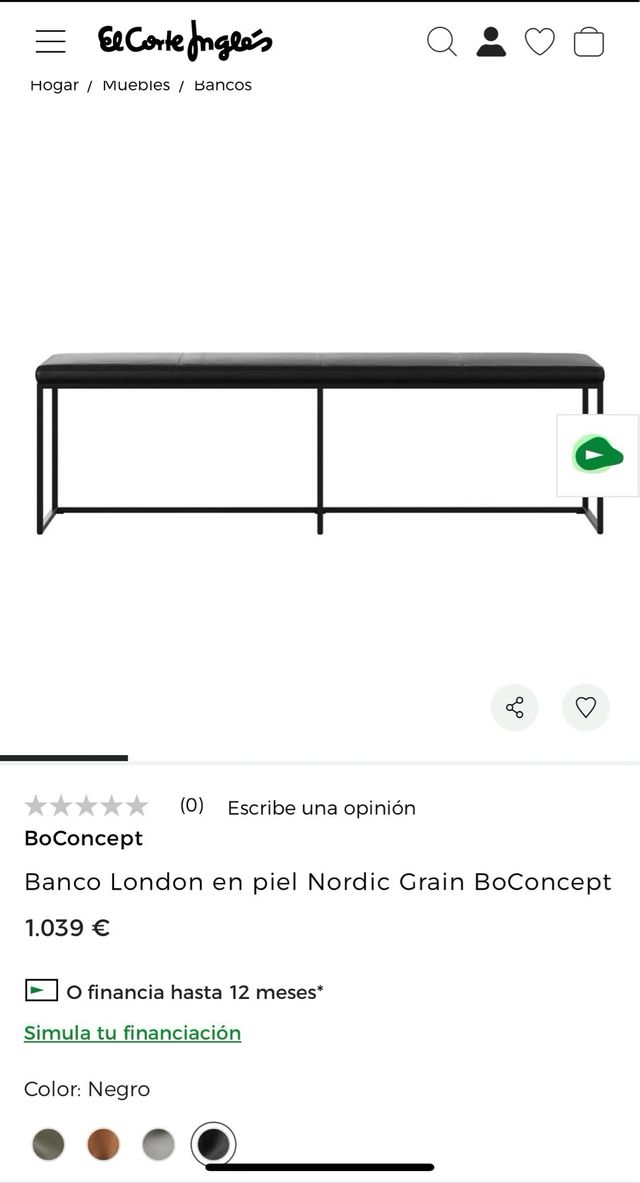Image resolution: width=640 pixels, height=1183 pixels.
Task: Open Simula tu financiación
Action: tap(132, 1033)
